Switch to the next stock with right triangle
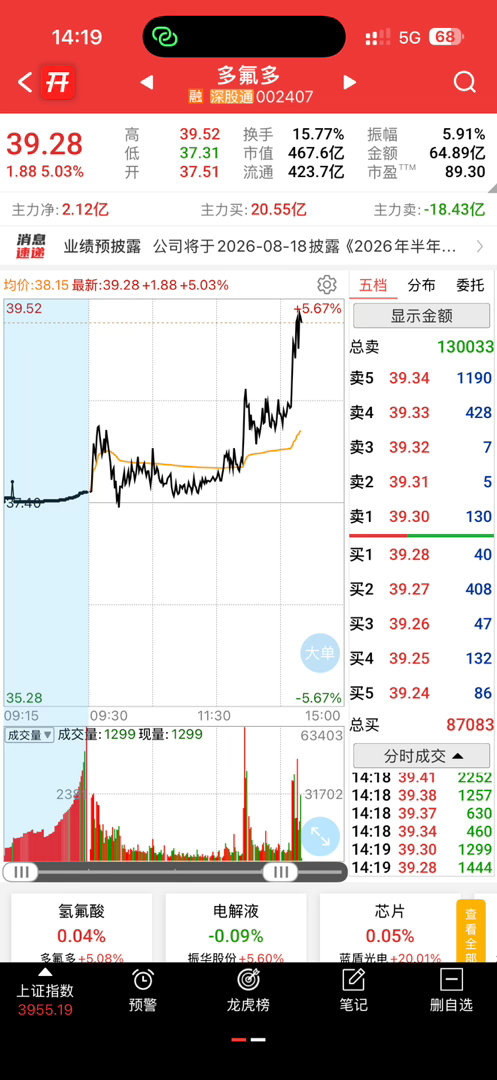The width and height of the screenshot is (497, 1080). (350, 83)
